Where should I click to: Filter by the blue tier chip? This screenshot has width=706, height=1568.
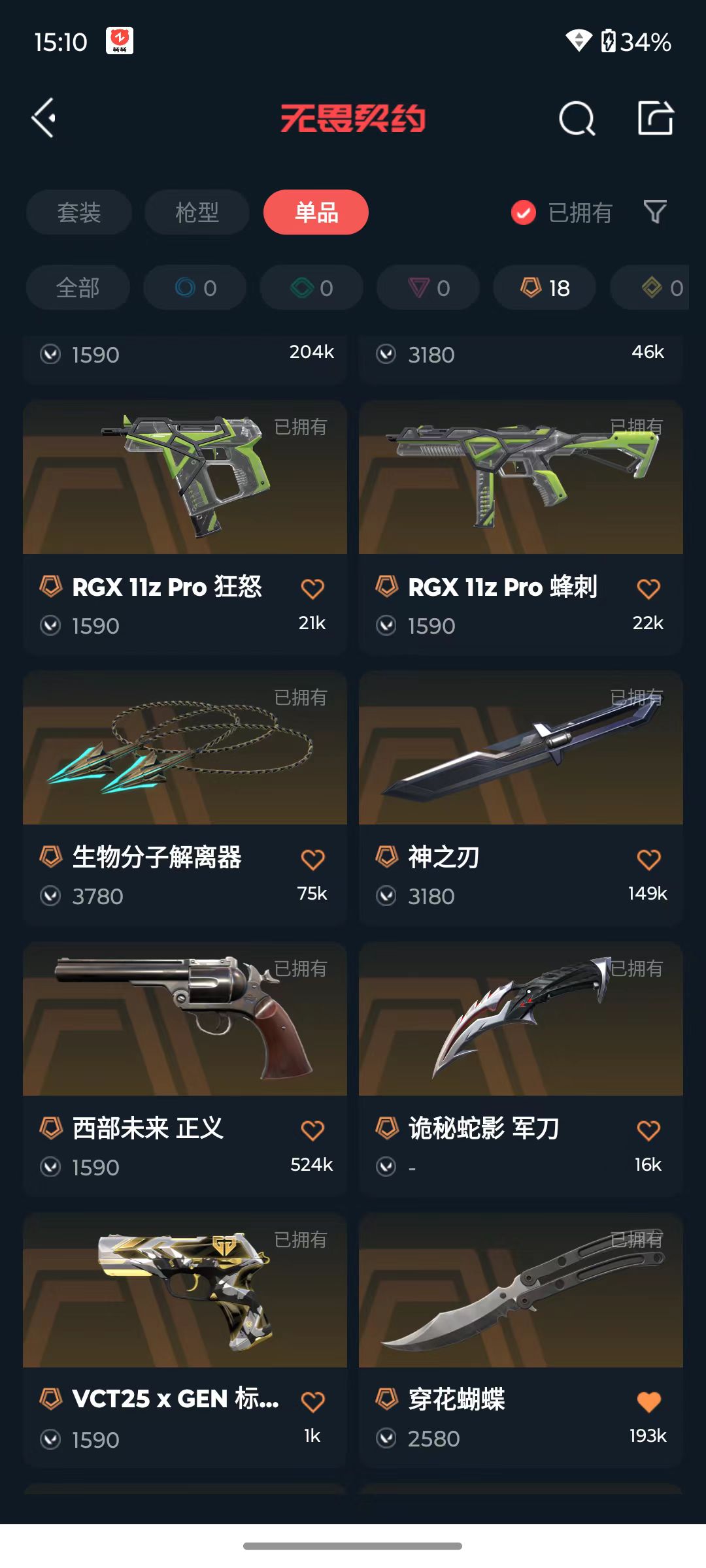pos(195,287)
